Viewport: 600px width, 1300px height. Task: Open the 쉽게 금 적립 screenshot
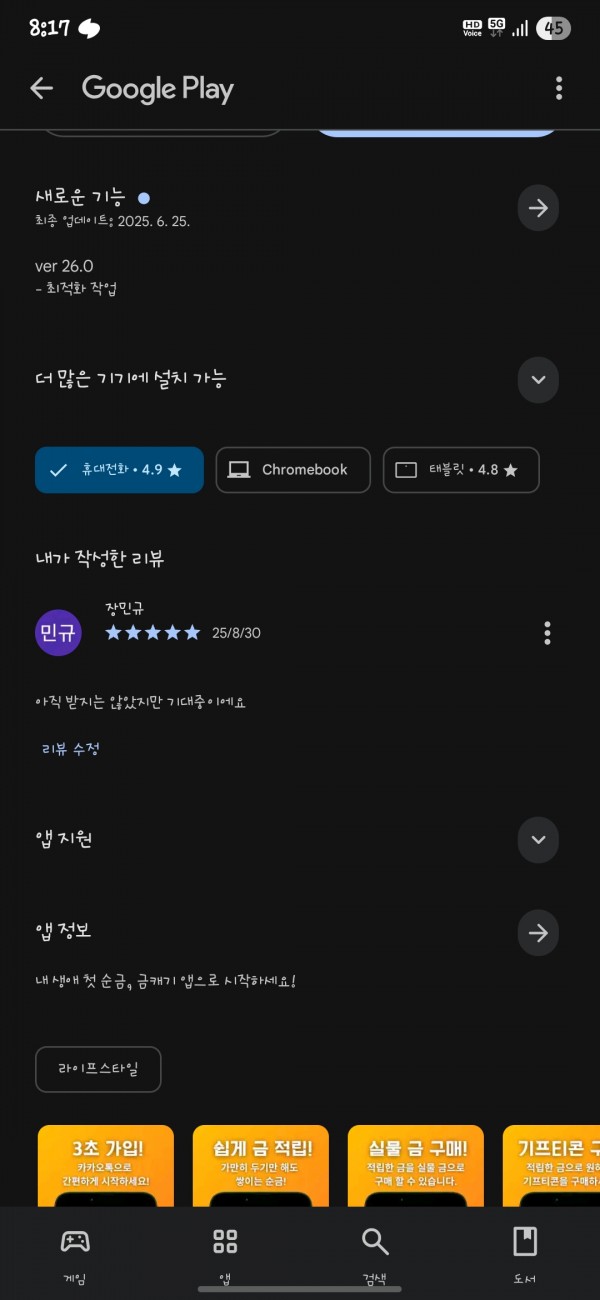tap(261, 1166)
